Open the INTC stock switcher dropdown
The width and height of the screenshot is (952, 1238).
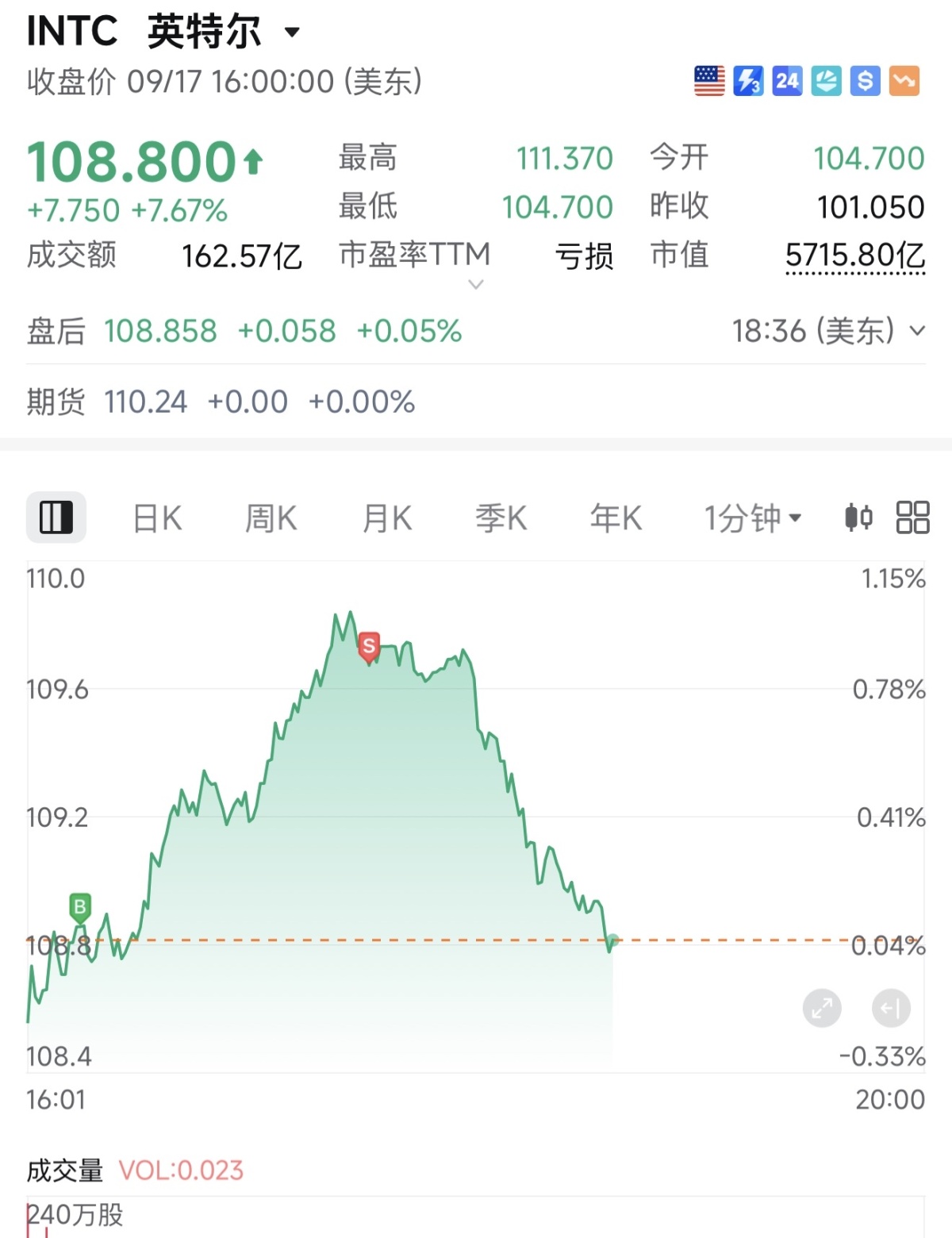coord(292,33)
